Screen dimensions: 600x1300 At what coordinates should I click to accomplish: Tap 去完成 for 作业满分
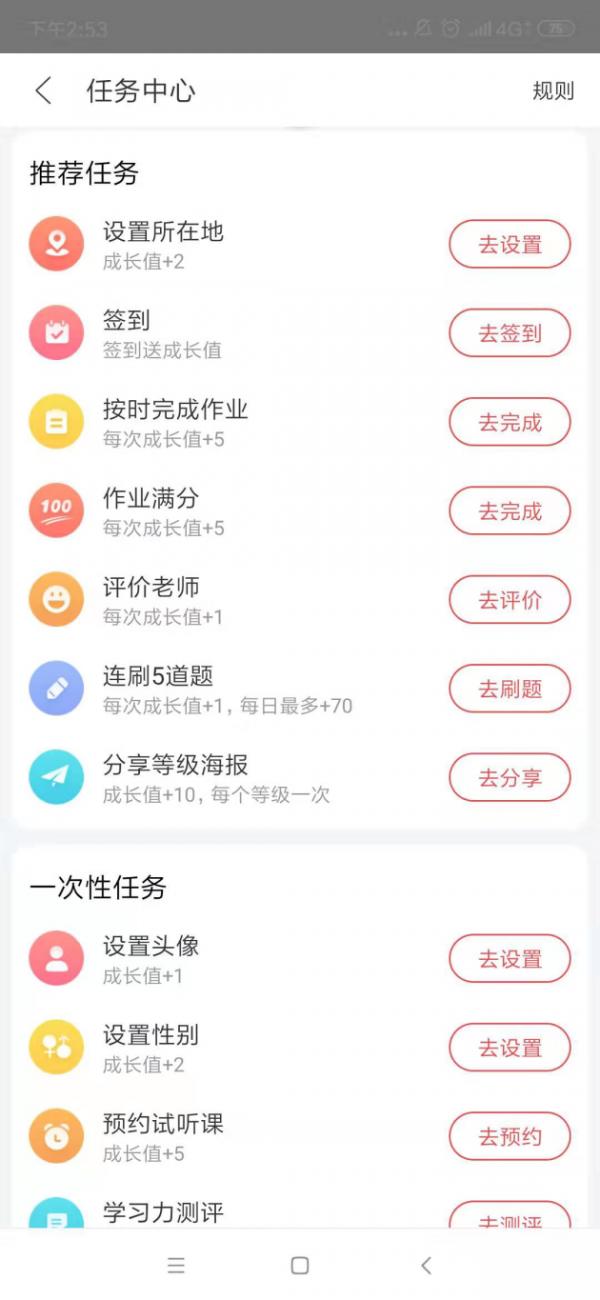(x=510, y=511)
